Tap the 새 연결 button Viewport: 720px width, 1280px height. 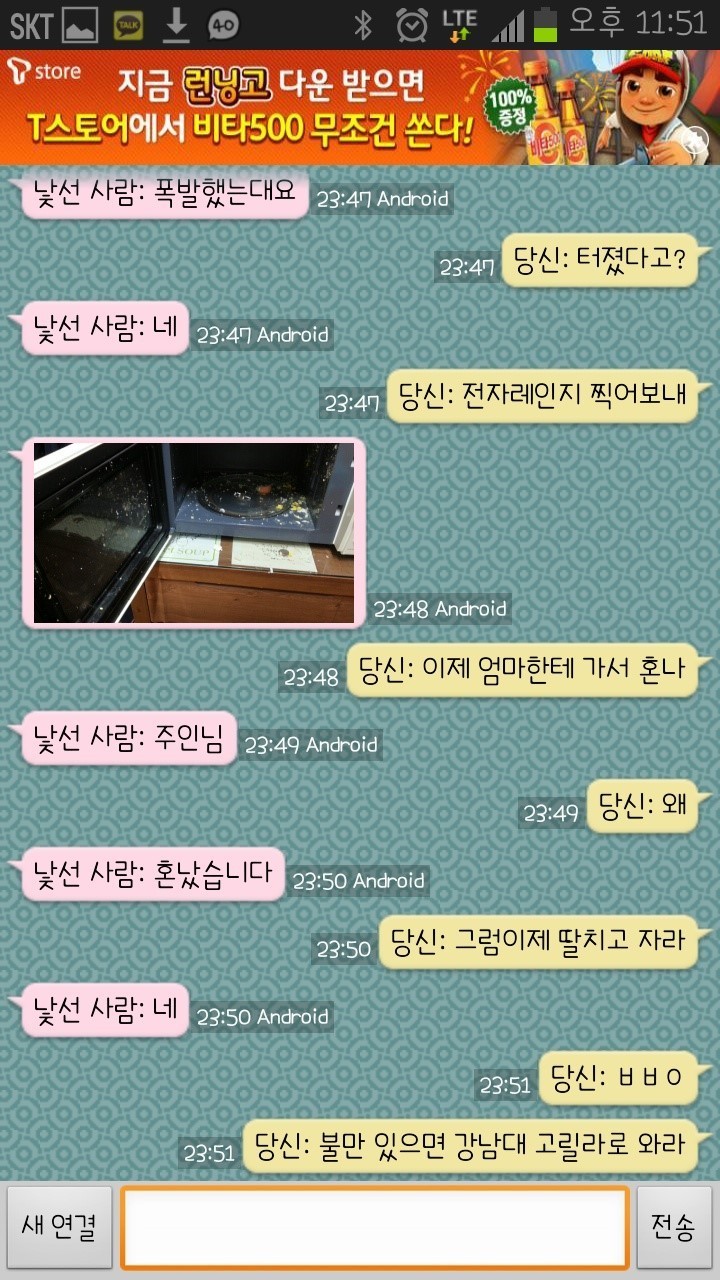point(59,1227)
